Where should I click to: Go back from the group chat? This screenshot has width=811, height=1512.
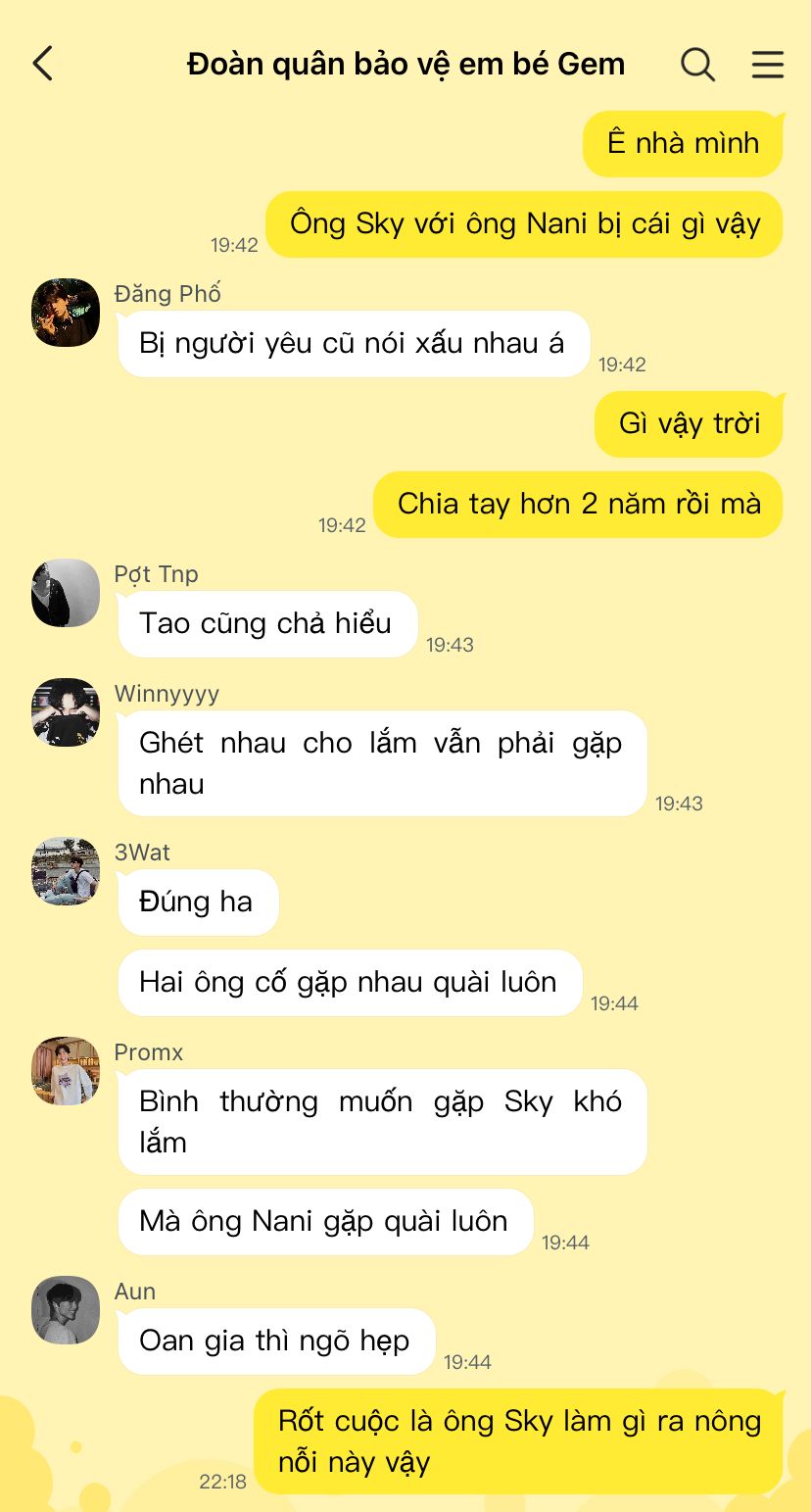(x=42, y=65)
